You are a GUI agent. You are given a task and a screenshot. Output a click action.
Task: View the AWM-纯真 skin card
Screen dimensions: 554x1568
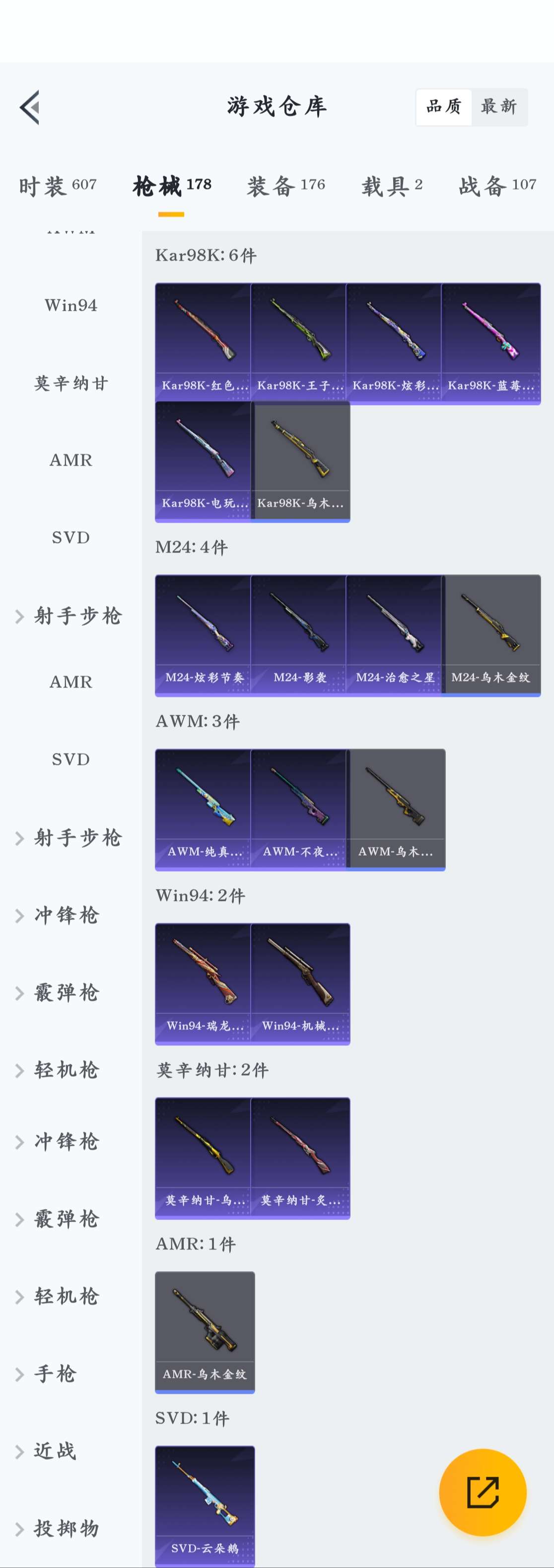point(204,808)
